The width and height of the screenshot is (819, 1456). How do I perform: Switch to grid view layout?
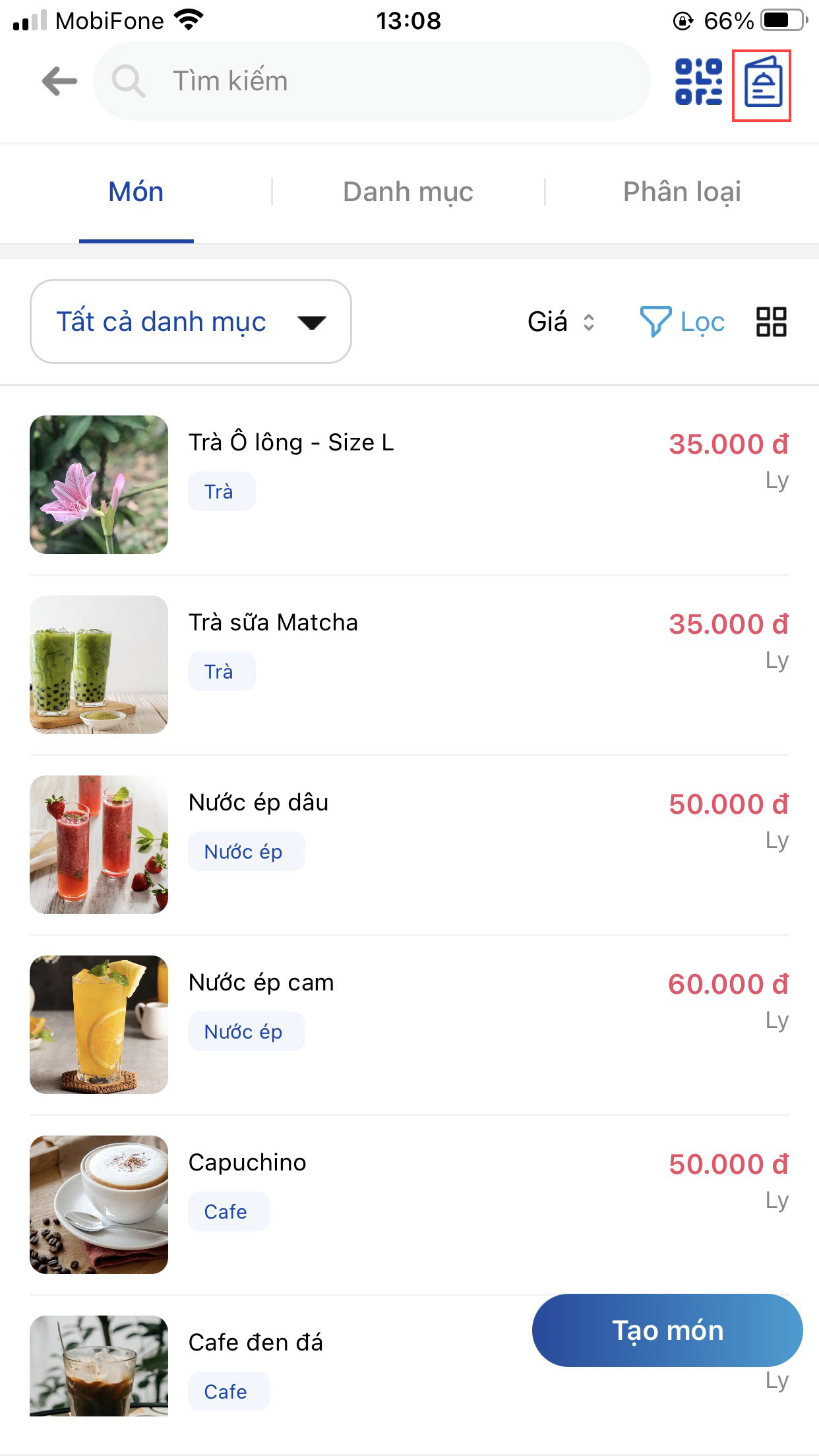click(771, 322)
